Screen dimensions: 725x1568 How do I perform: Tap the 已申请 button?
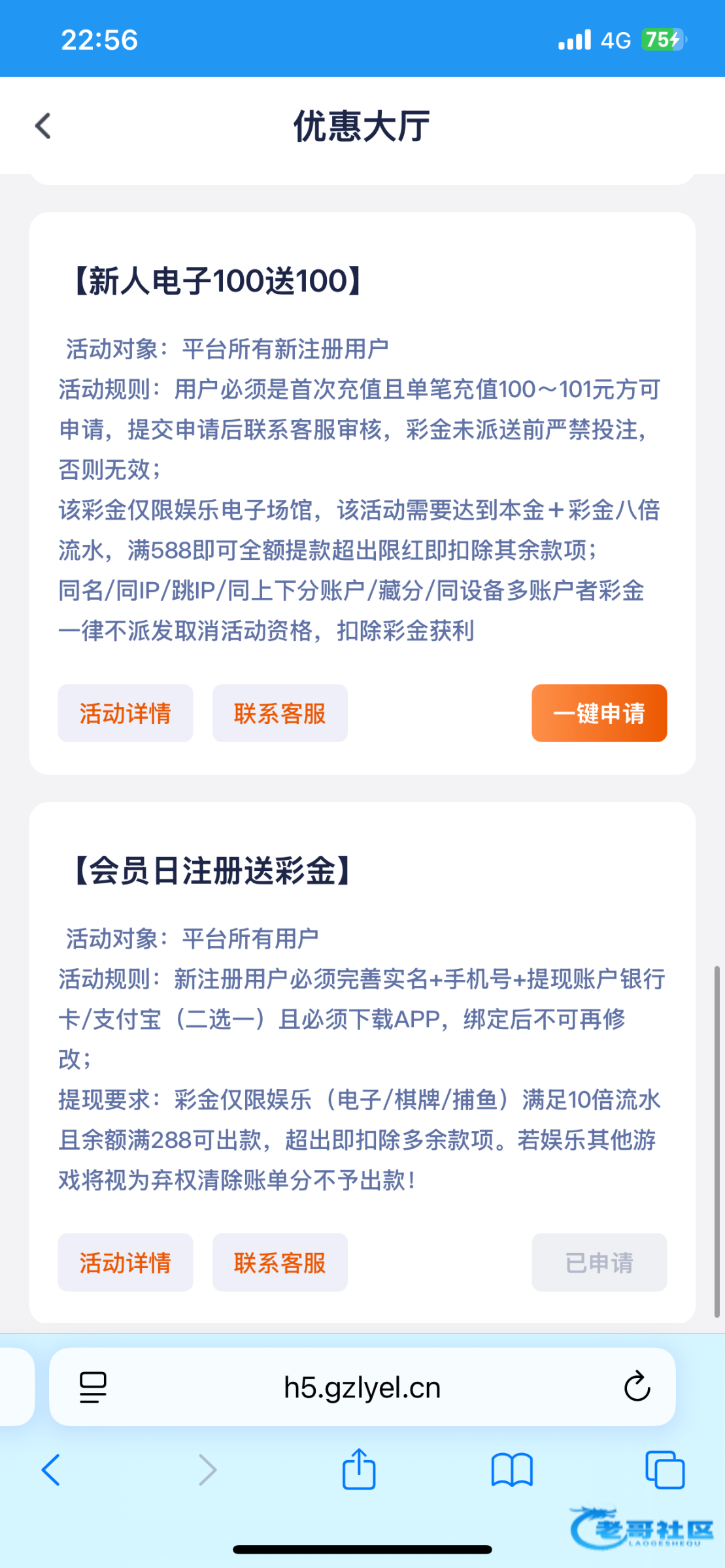click(599, 1262)
